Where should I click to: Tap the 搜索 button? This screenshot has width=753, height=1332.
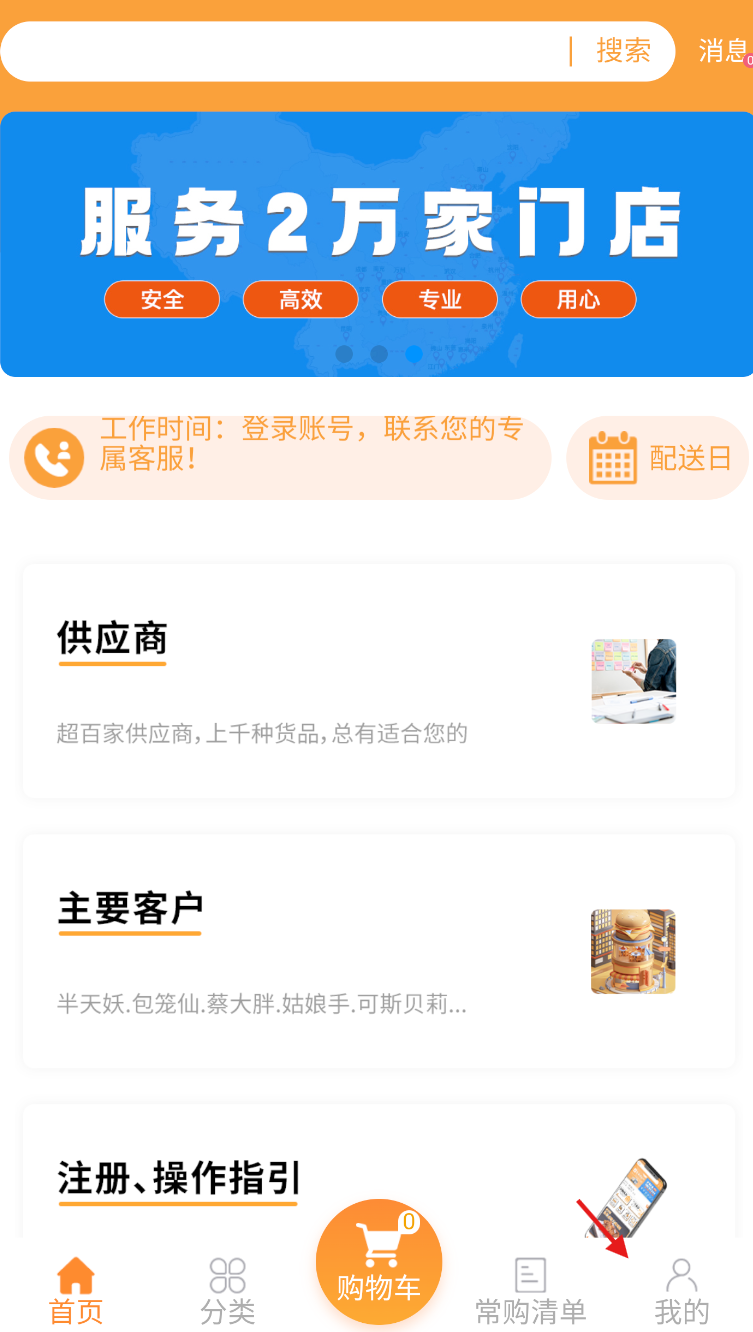(x=623, y=51)
